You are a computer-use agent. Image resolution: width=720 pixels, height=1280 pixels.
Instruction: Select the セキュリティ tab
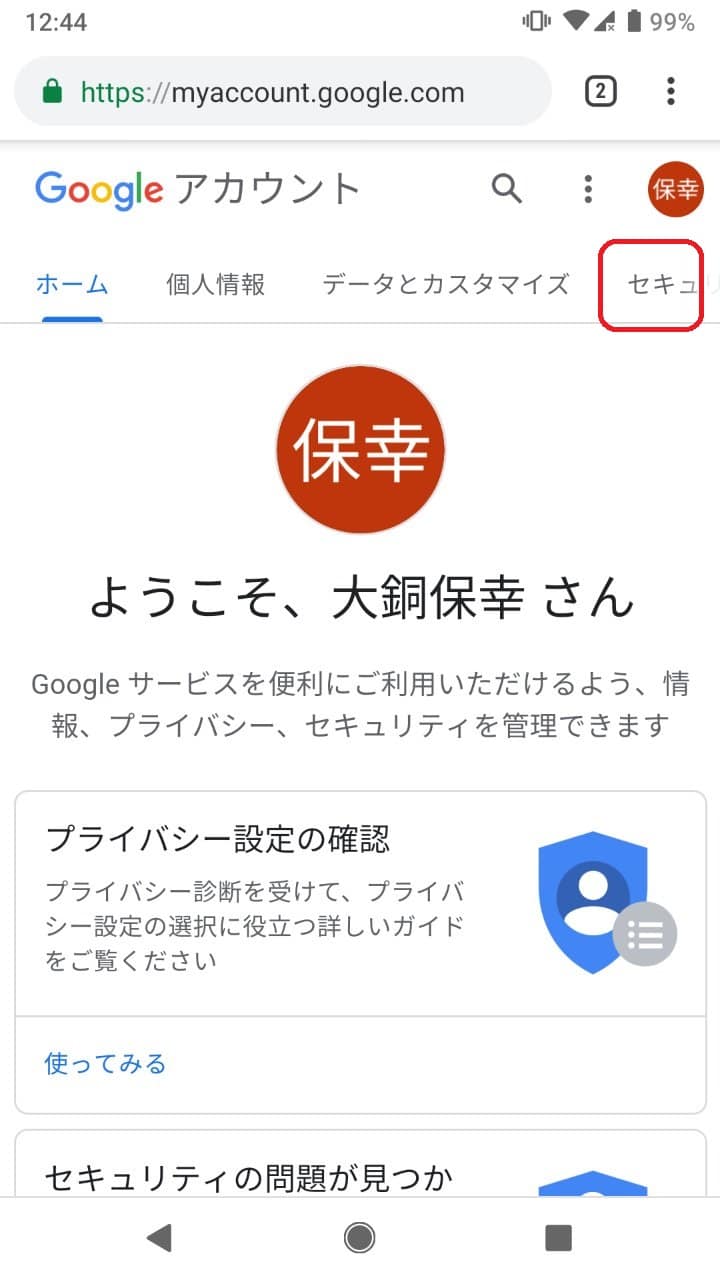click(660, 284)
